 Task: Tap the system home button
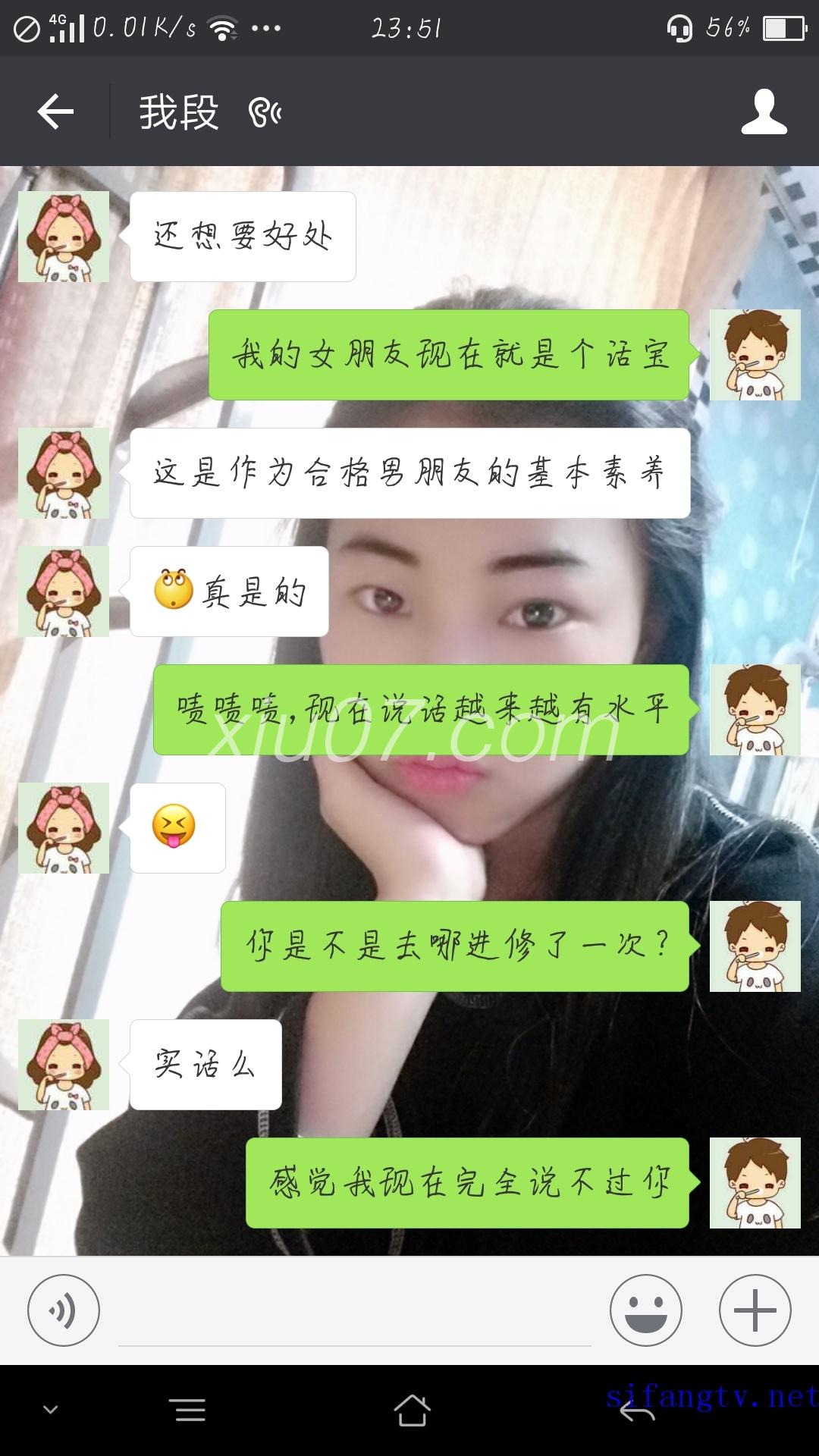[412, 1410]
